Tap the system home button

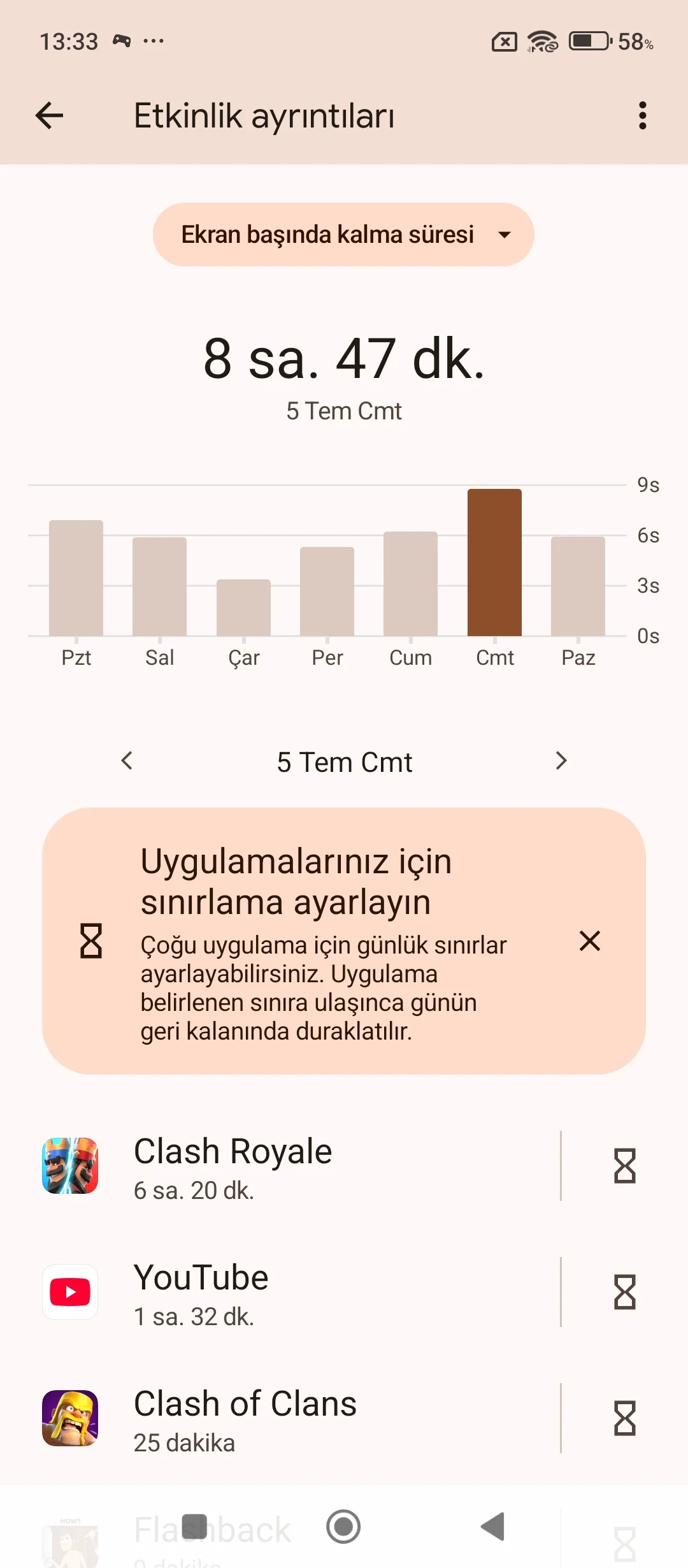tap(343, 1527)
